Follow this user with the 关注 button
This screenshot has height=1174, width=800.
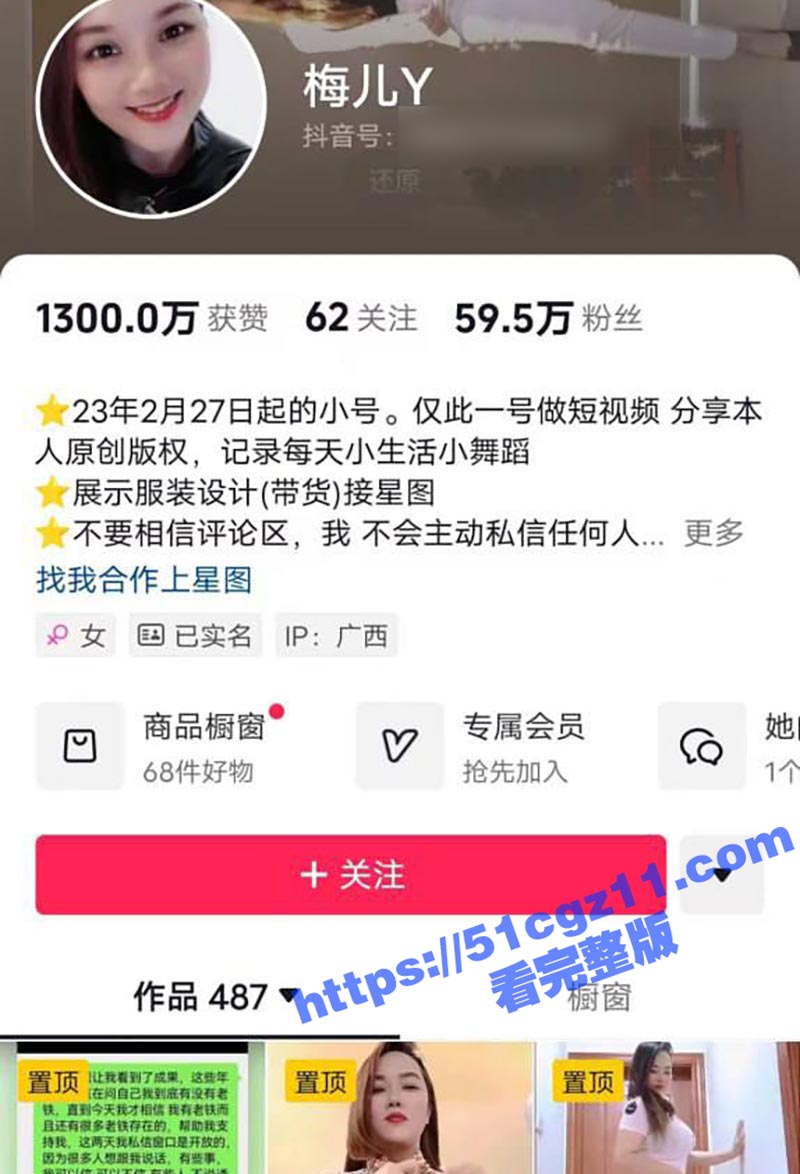click(x=351, y=875)
